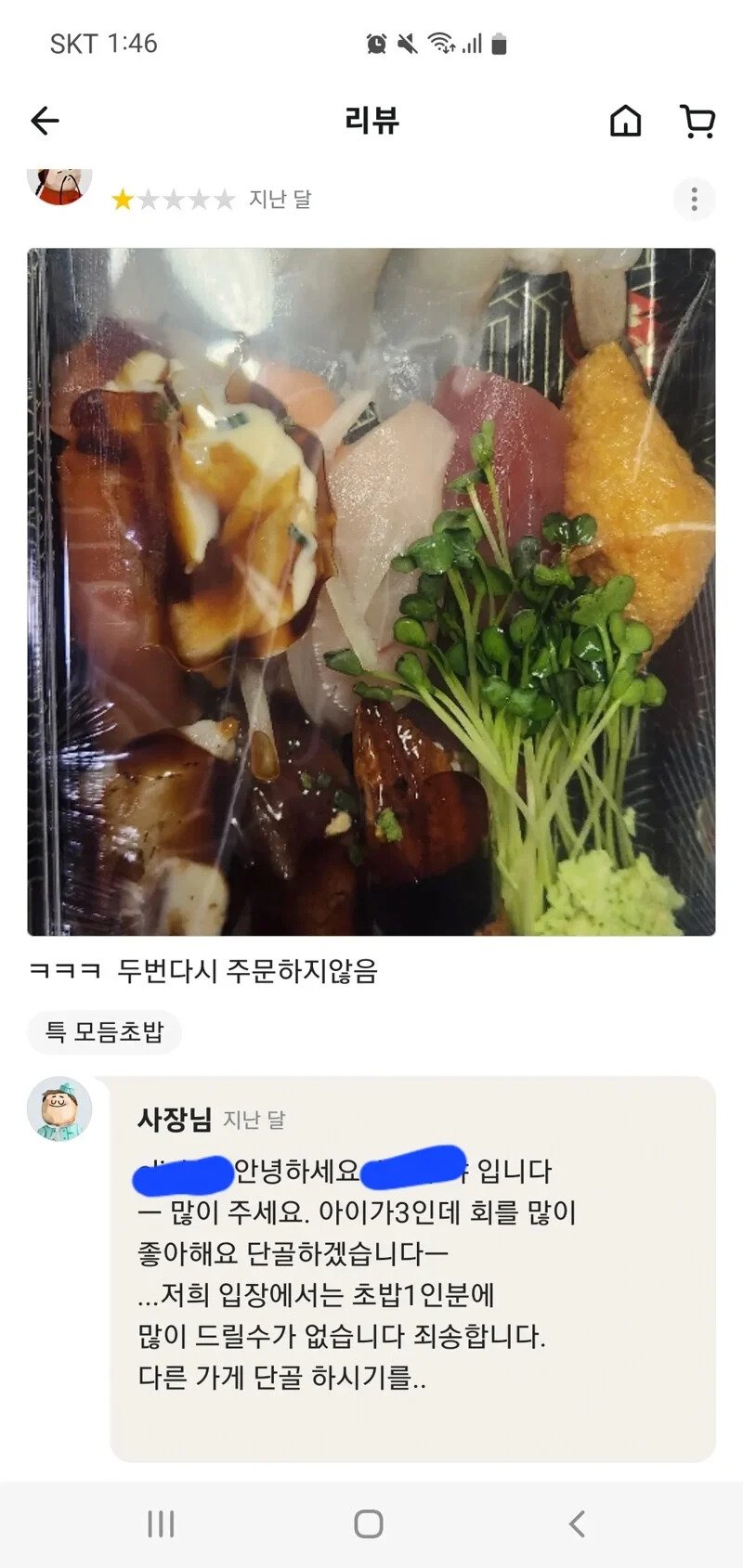Open the shopping cart
This screenshot has height=1568, width=743.
tap(697, 121)
